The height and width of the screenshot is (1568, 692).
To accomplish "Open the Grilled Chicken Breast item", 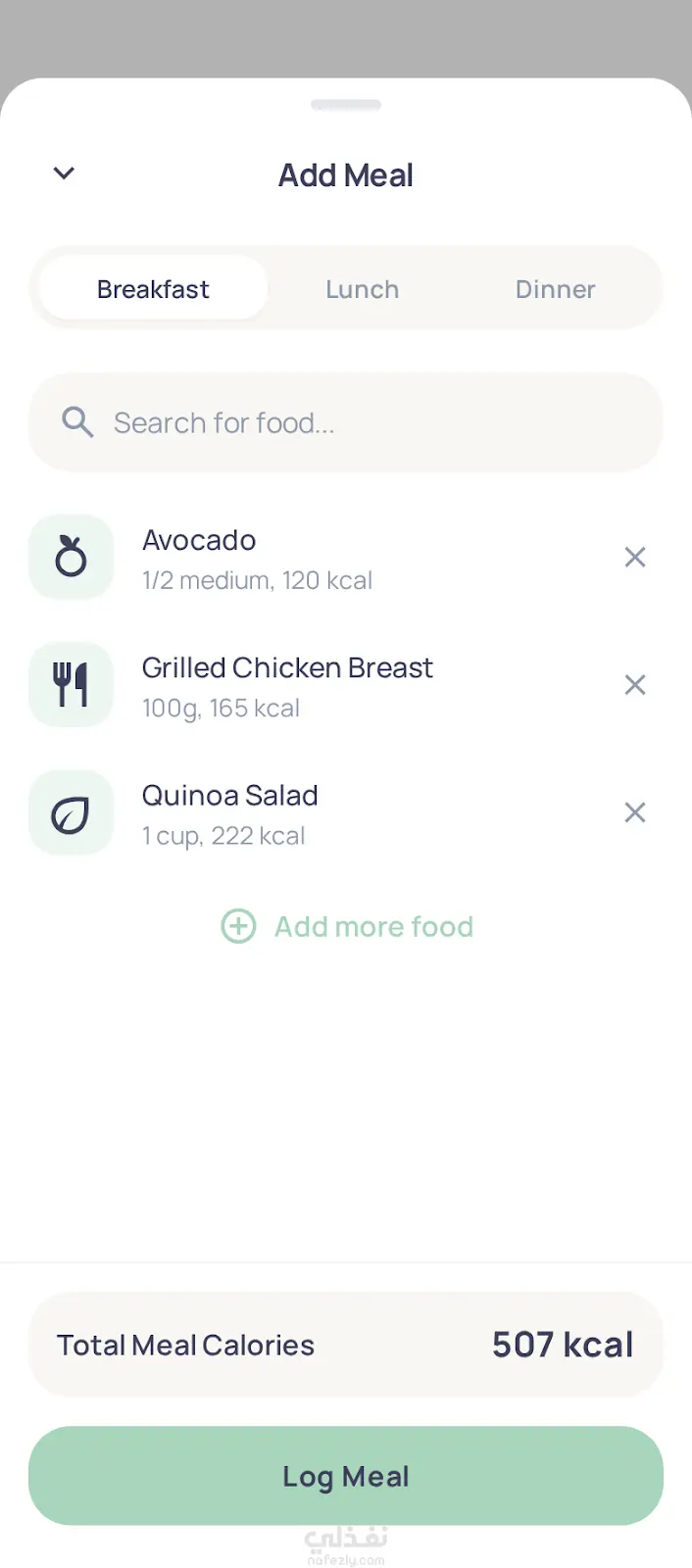I will coord(286,686).
